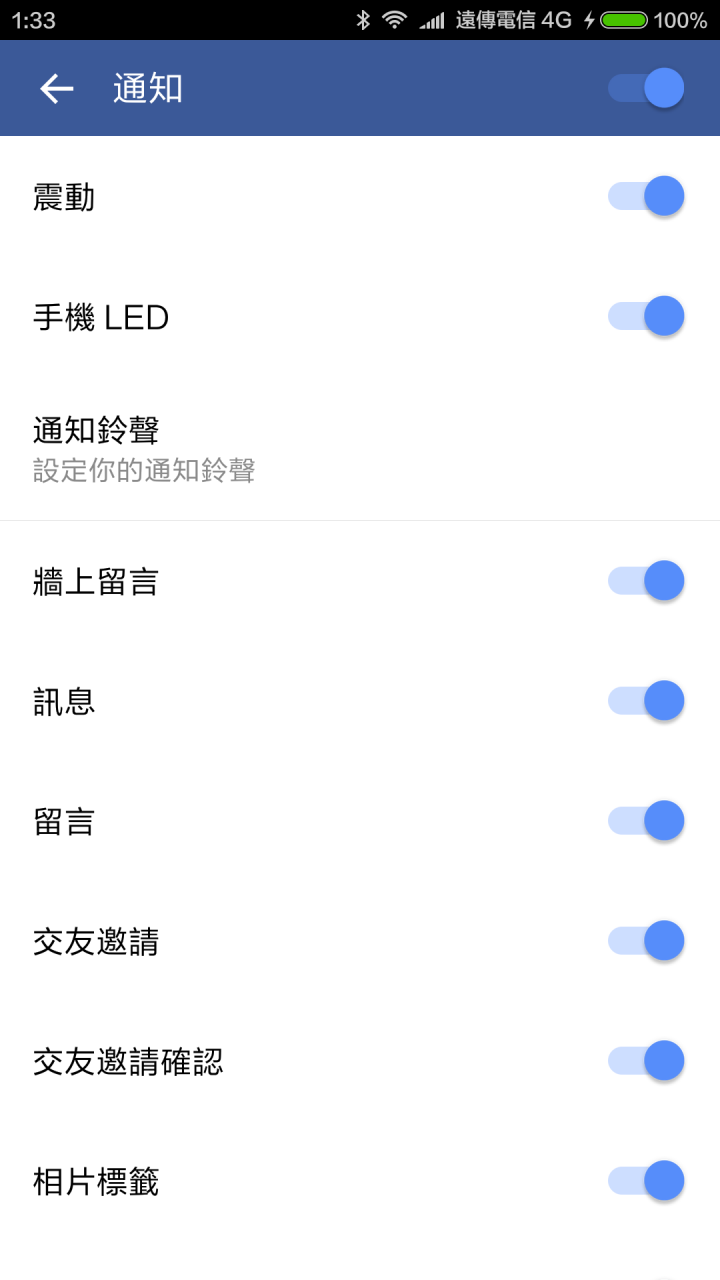
Task: Switch off 交友邀請確認 notifications
Action: point(646,1060)
